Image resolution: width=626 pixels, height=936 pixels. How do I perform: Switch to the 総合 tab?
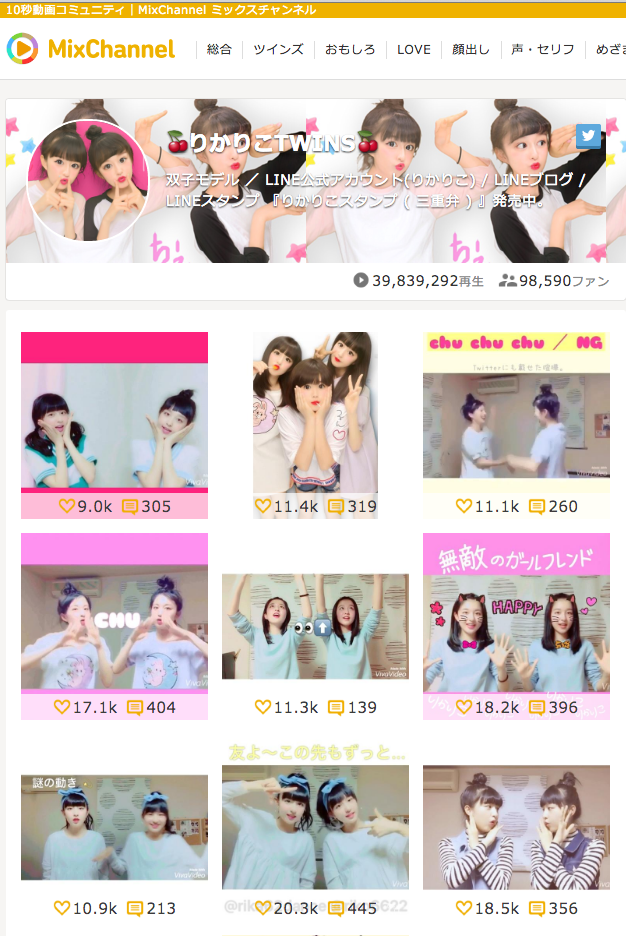pyautogui.click(x=219, y=49)
